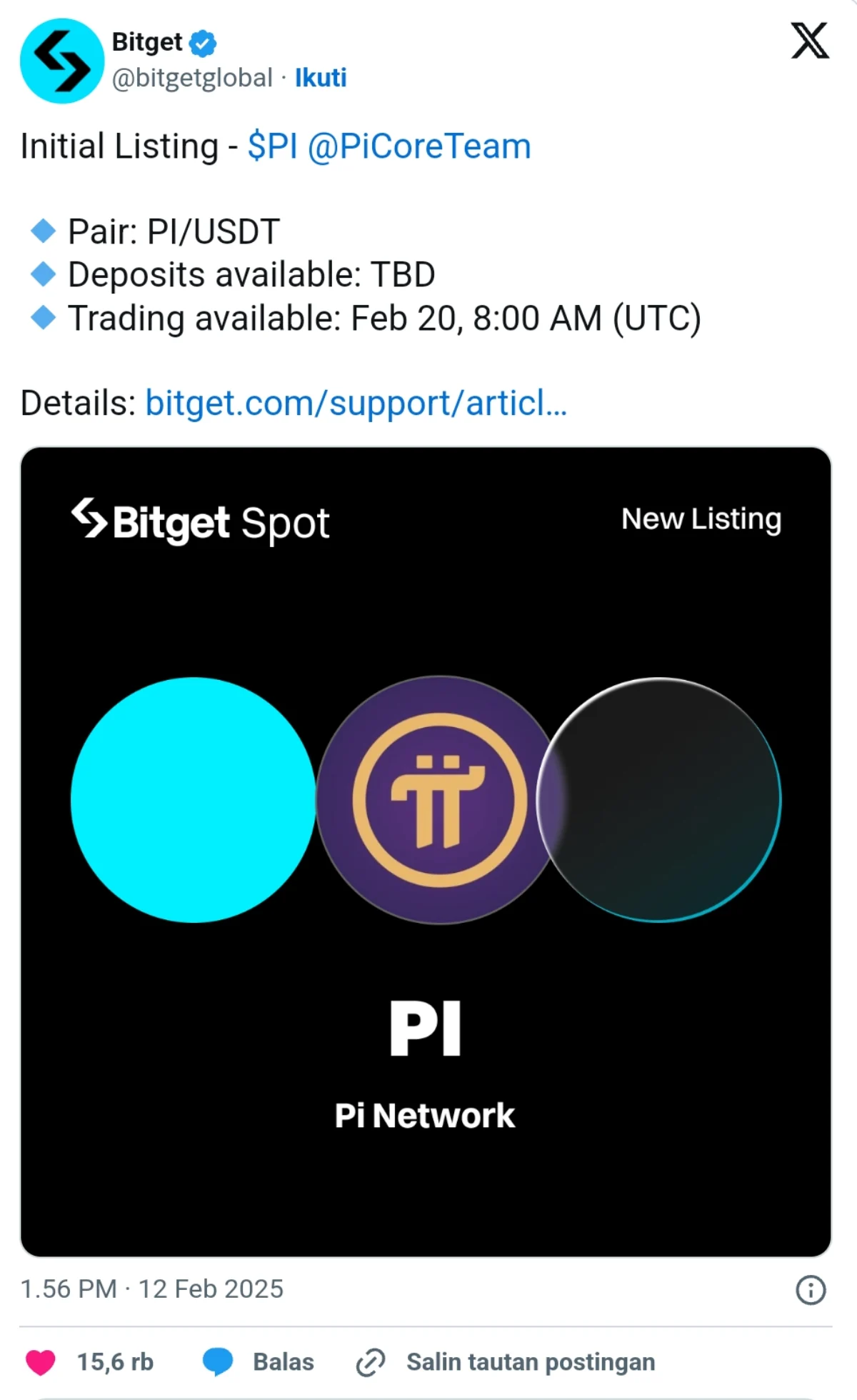Click the Salin tautan postingan chain-link icon
Screen dimensions: 857x1400
(371, 1361)
